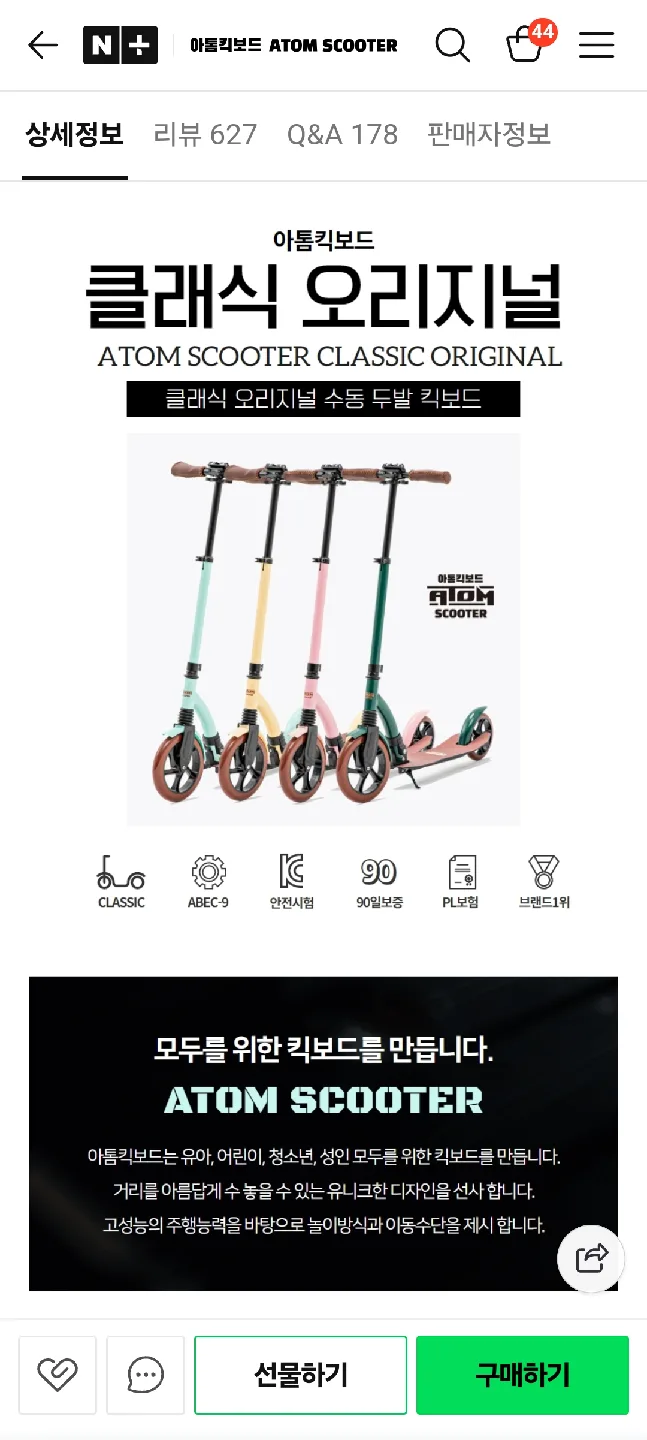This screenshot has height=1440, width=647.
Task: Go back using the arrow icon
Action: (x=43, y=45)
